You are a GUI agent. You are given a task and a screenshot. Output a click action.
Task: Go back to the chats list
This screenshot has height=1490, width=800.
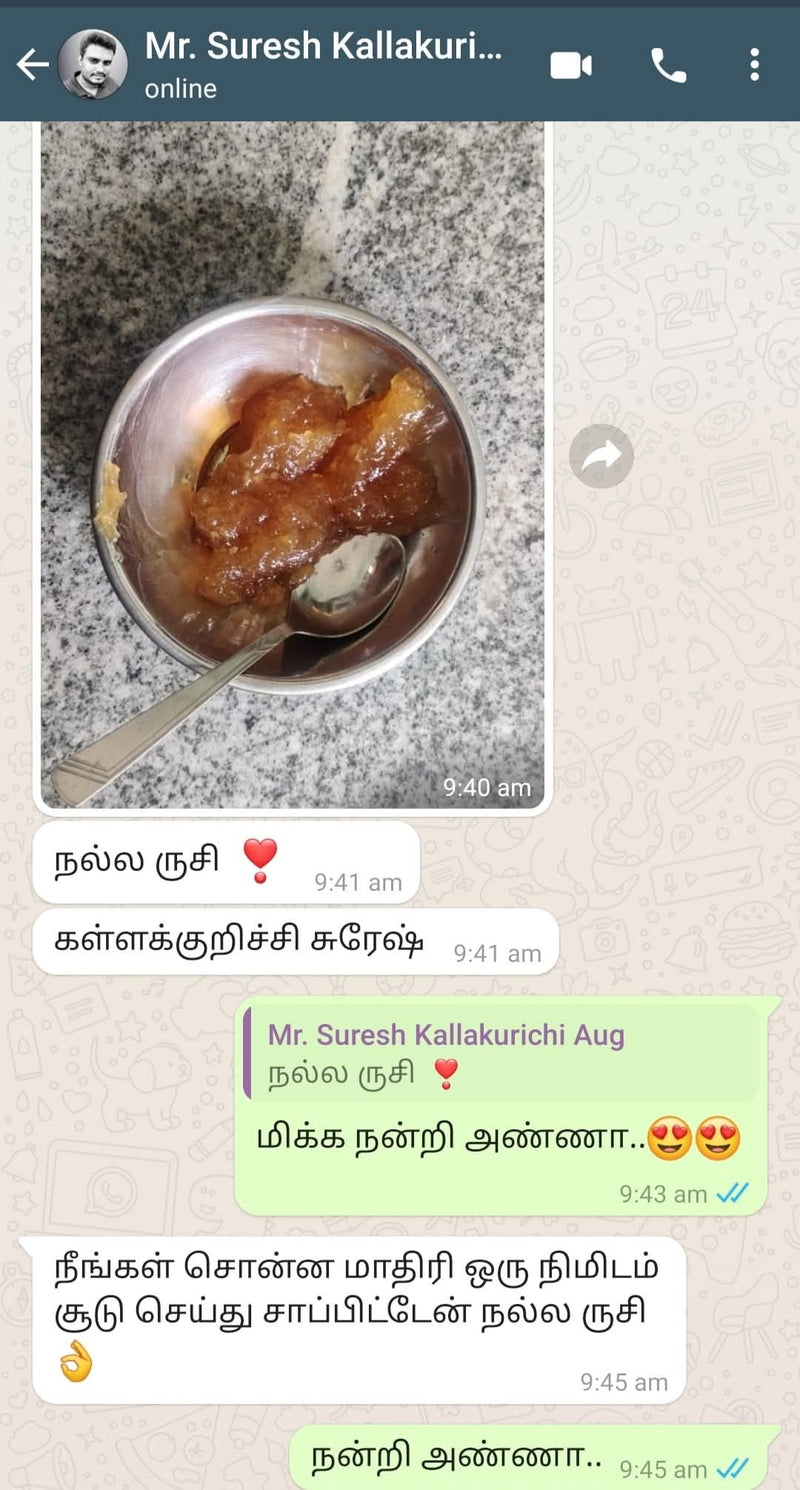tap(32, 65)
